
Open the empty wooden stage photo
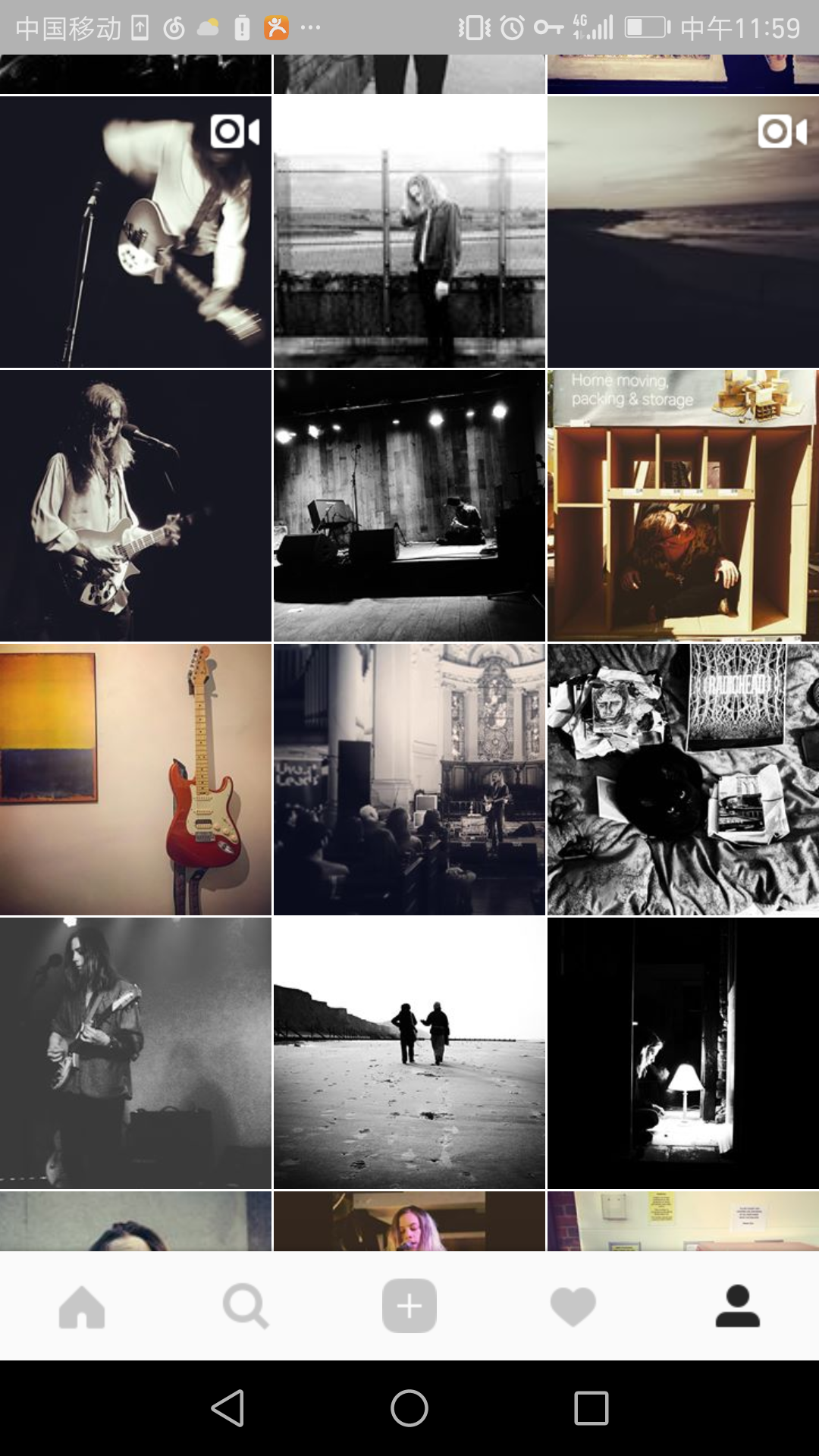(x=409, y=506)
